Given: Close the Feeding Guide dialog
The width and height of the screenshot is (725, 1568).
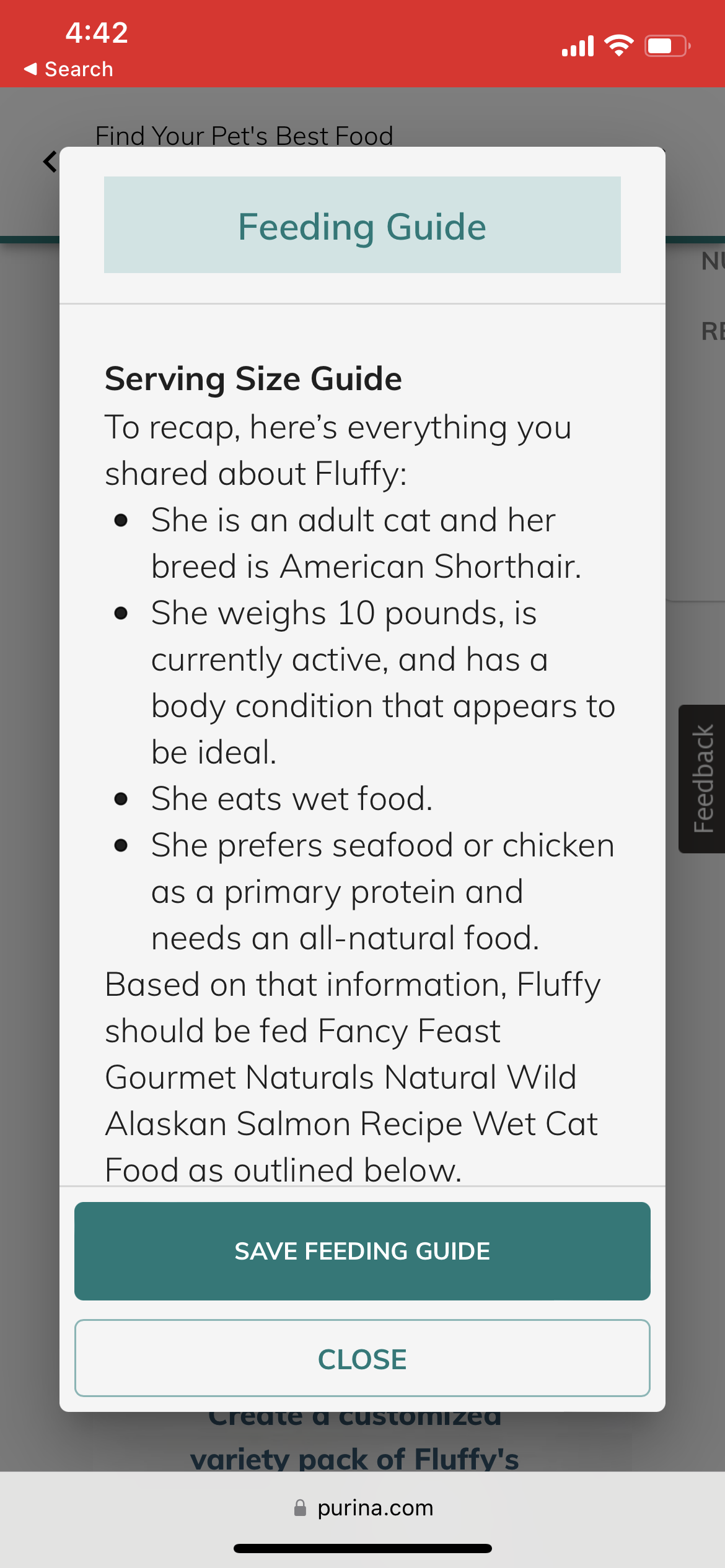Looking at the screenshot, I should click(362, 1359).
